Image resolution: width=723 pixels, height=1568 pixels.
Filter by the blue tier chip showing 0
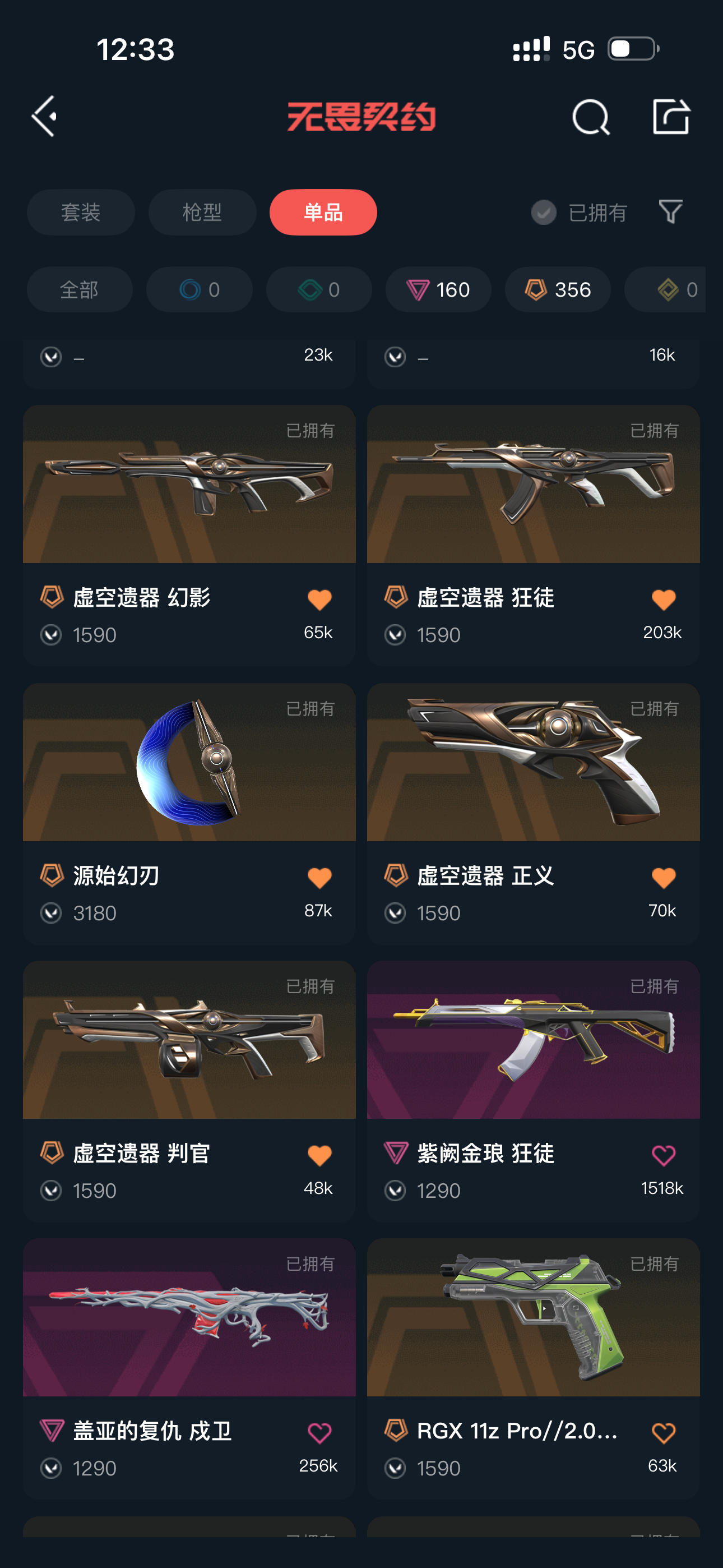click(199, 290)
